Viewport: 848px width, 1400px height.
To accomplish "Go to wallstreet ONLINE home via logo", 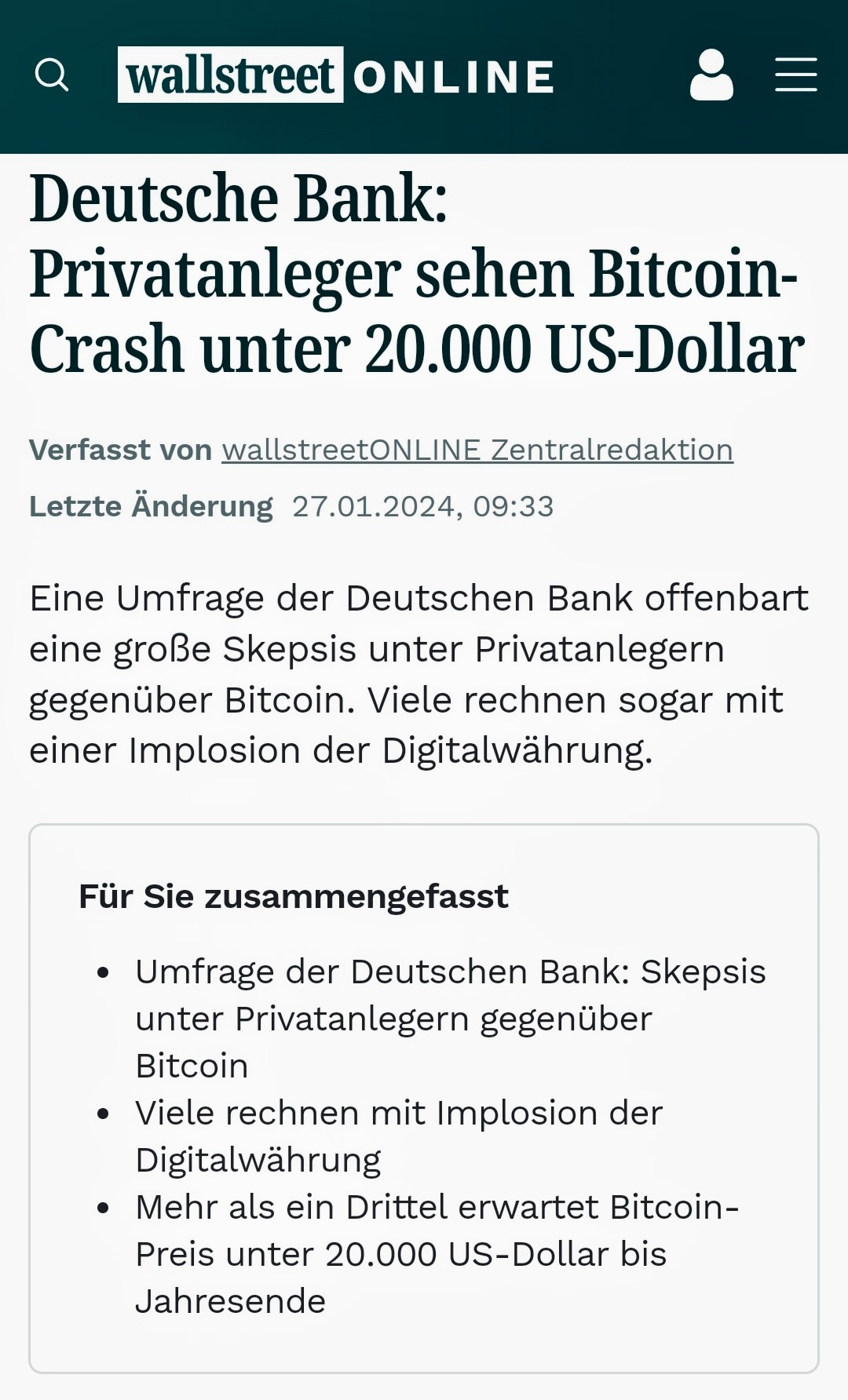I will pos(336,75).
